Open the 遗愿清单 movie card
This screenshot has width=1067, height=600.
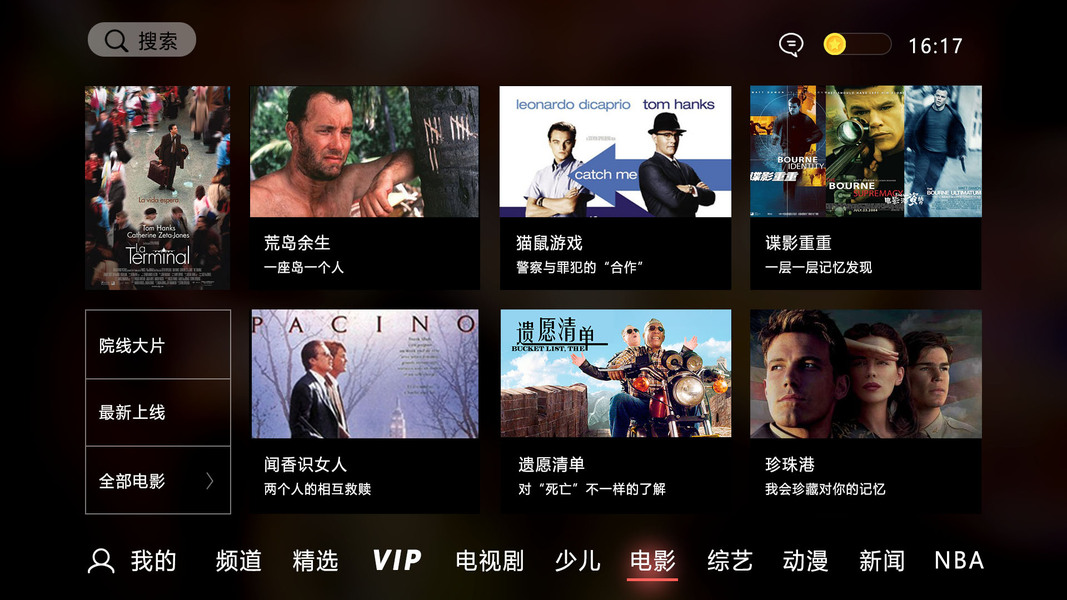[x=615, y=411]
